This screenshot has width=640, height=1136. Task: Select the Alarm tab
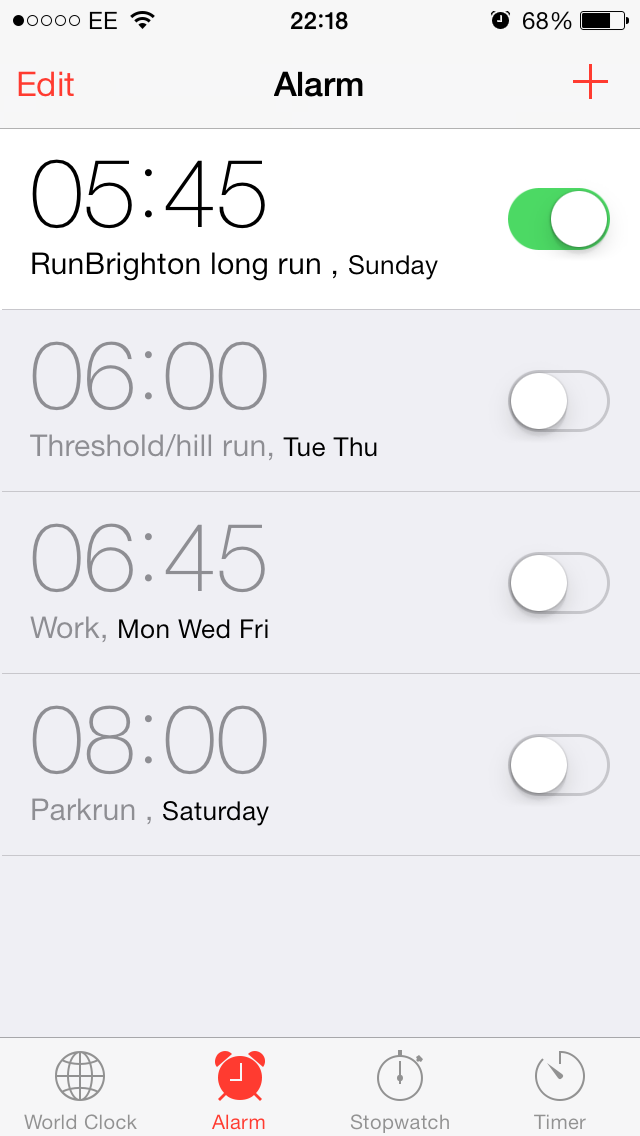(x=239, y=1090)
